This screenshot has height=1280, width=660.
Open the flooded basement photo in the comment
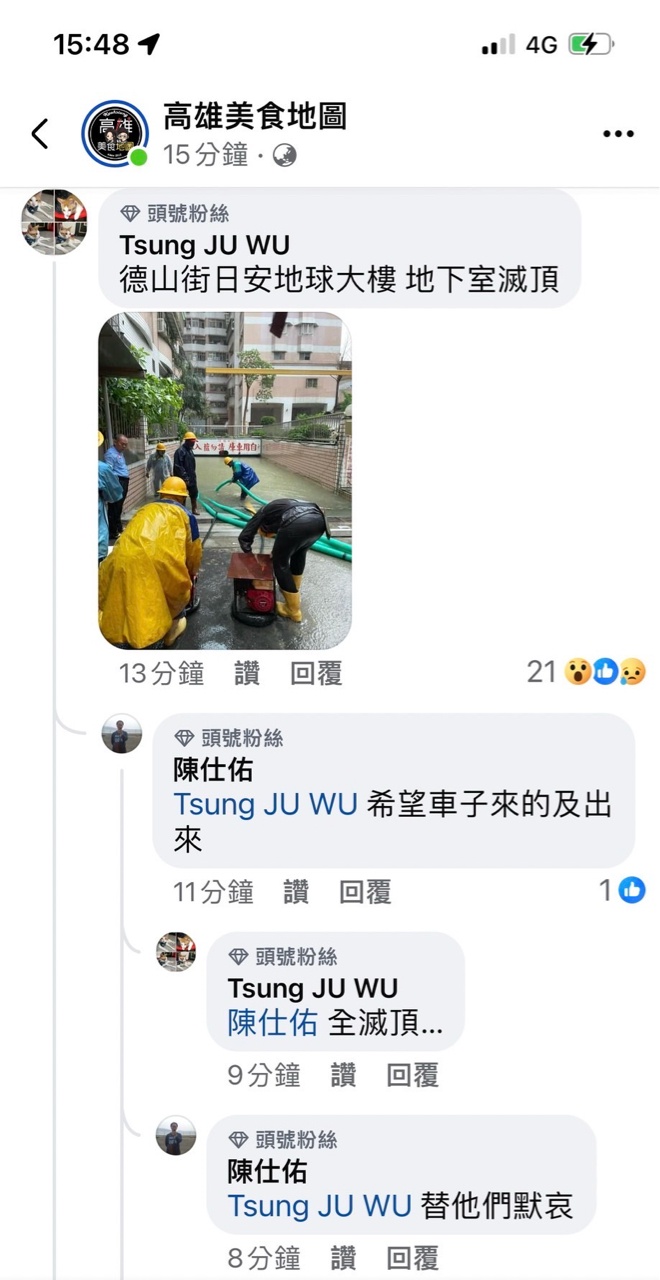point(225,481)
